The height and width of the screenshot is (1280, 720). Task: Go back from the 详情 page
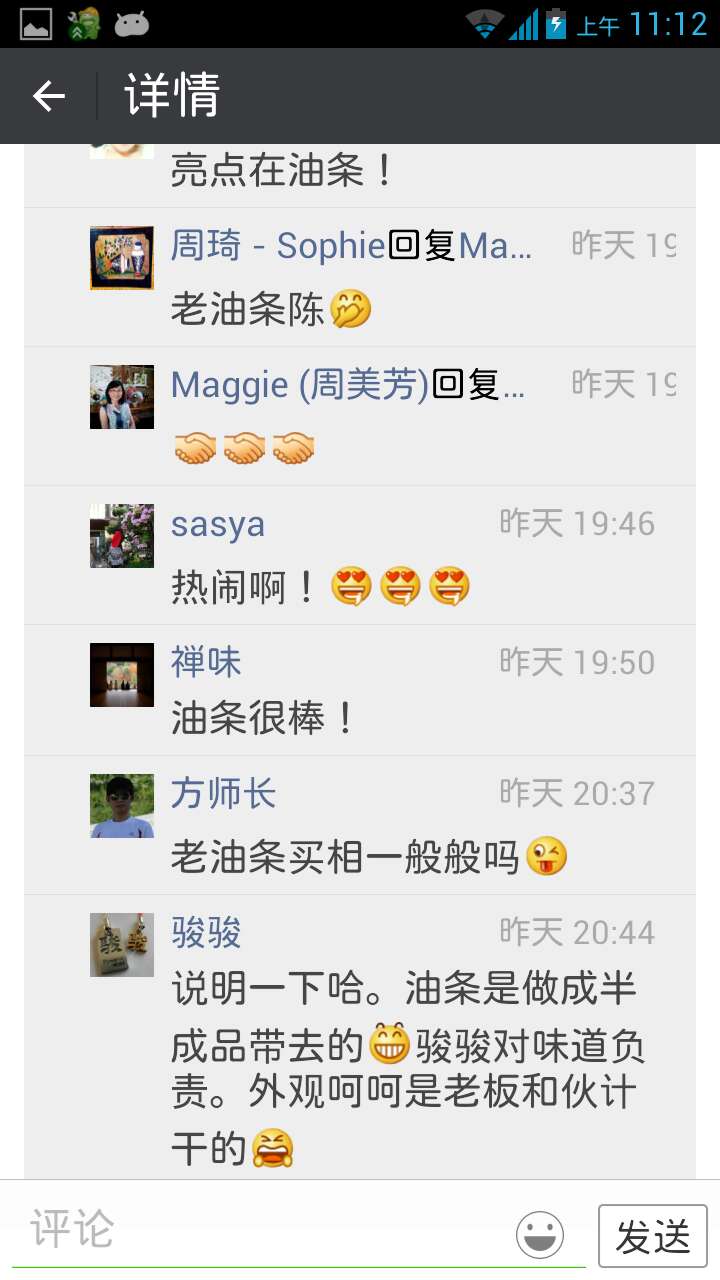coord(49,96)
